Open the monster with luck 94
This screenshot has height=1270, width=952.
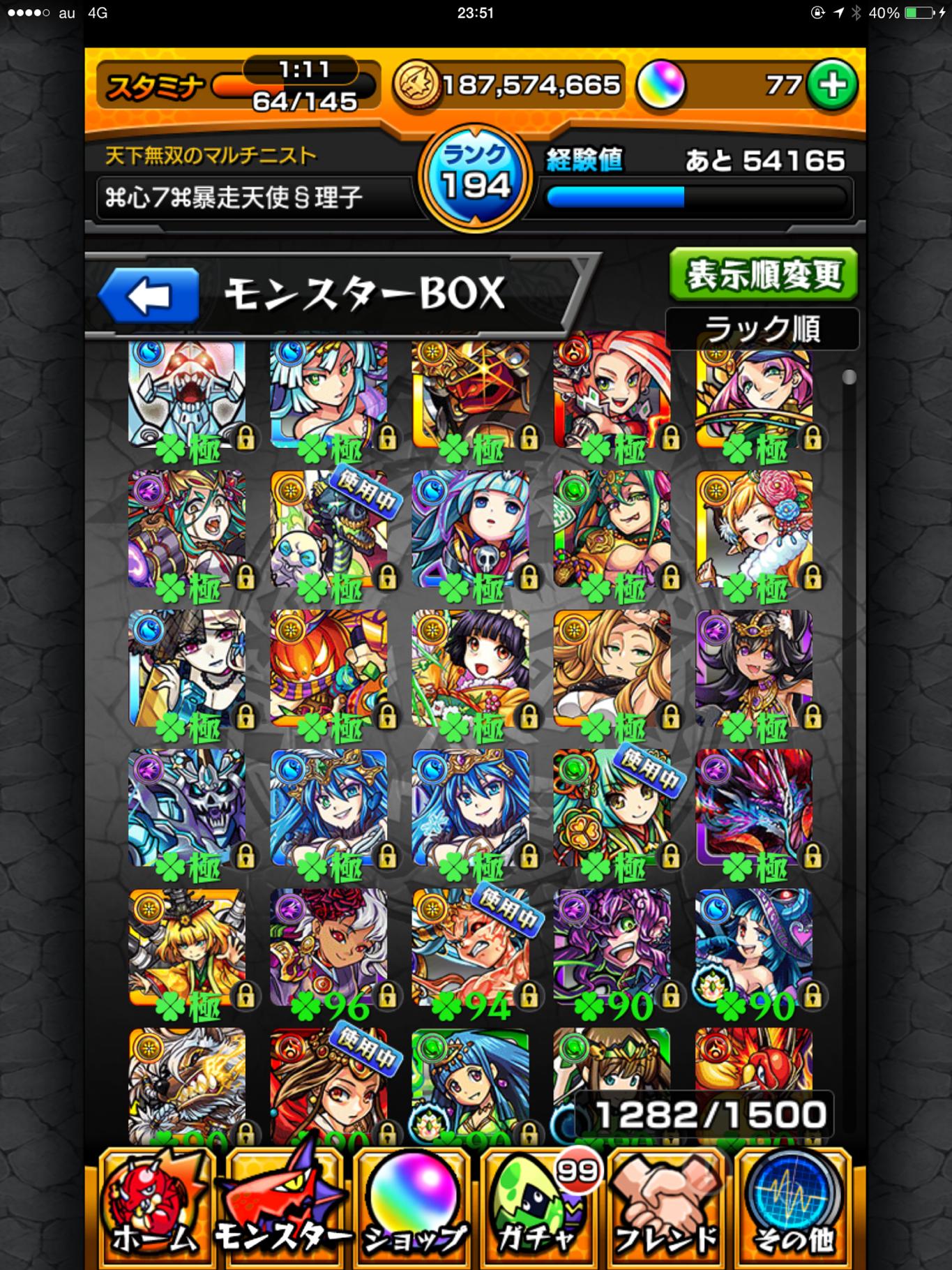469,948
